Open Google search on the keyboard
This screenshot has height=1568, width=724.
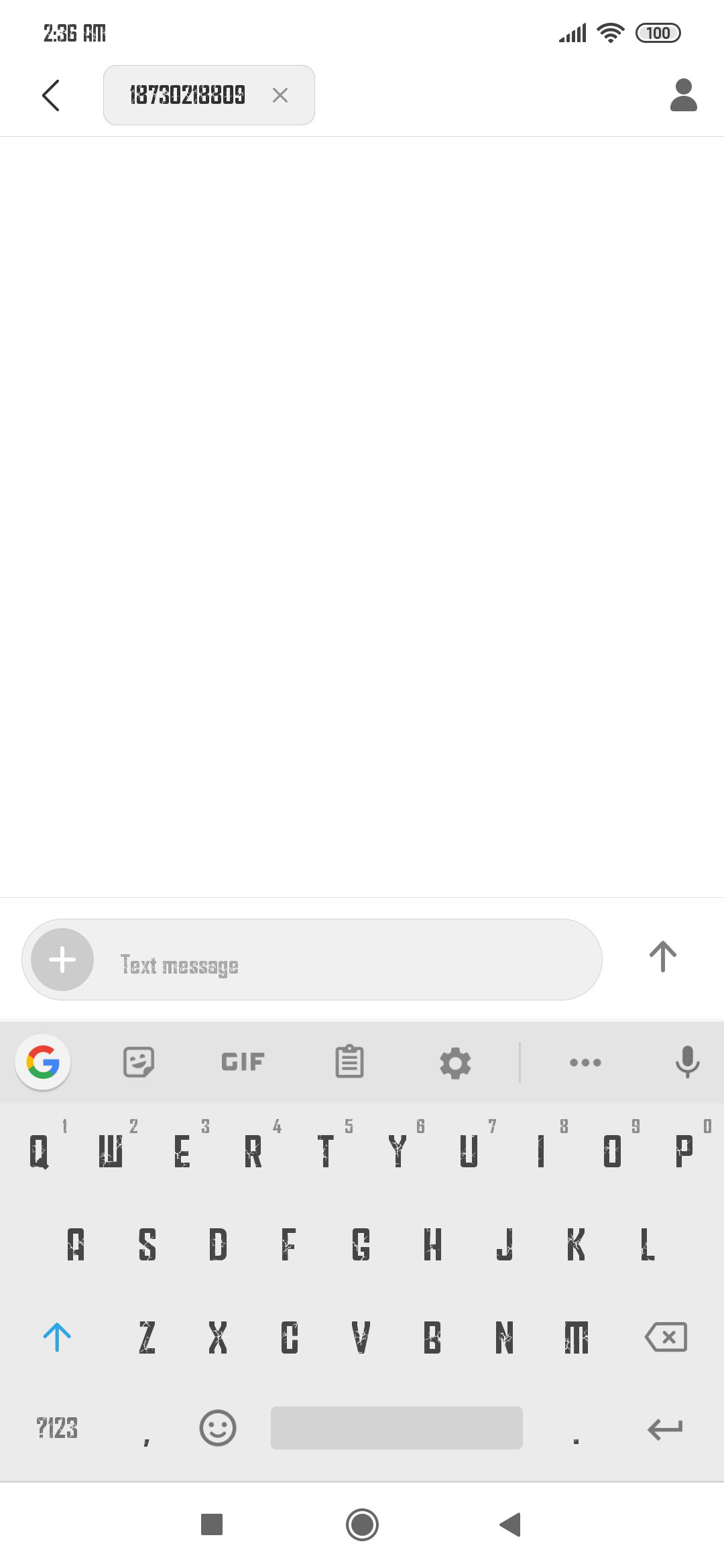pos(43,1062)
